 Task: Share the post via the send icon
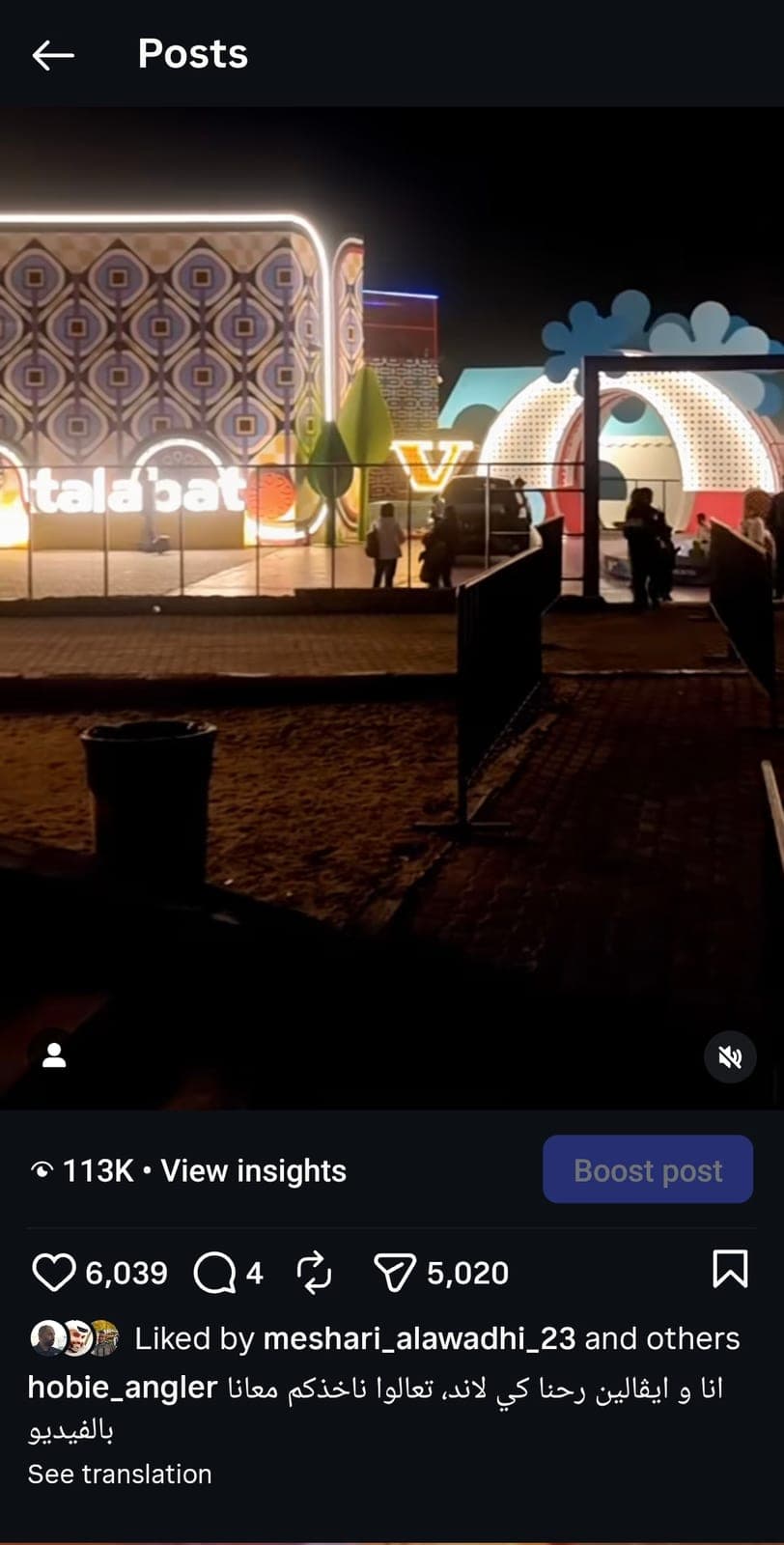tap(394, 1273)
